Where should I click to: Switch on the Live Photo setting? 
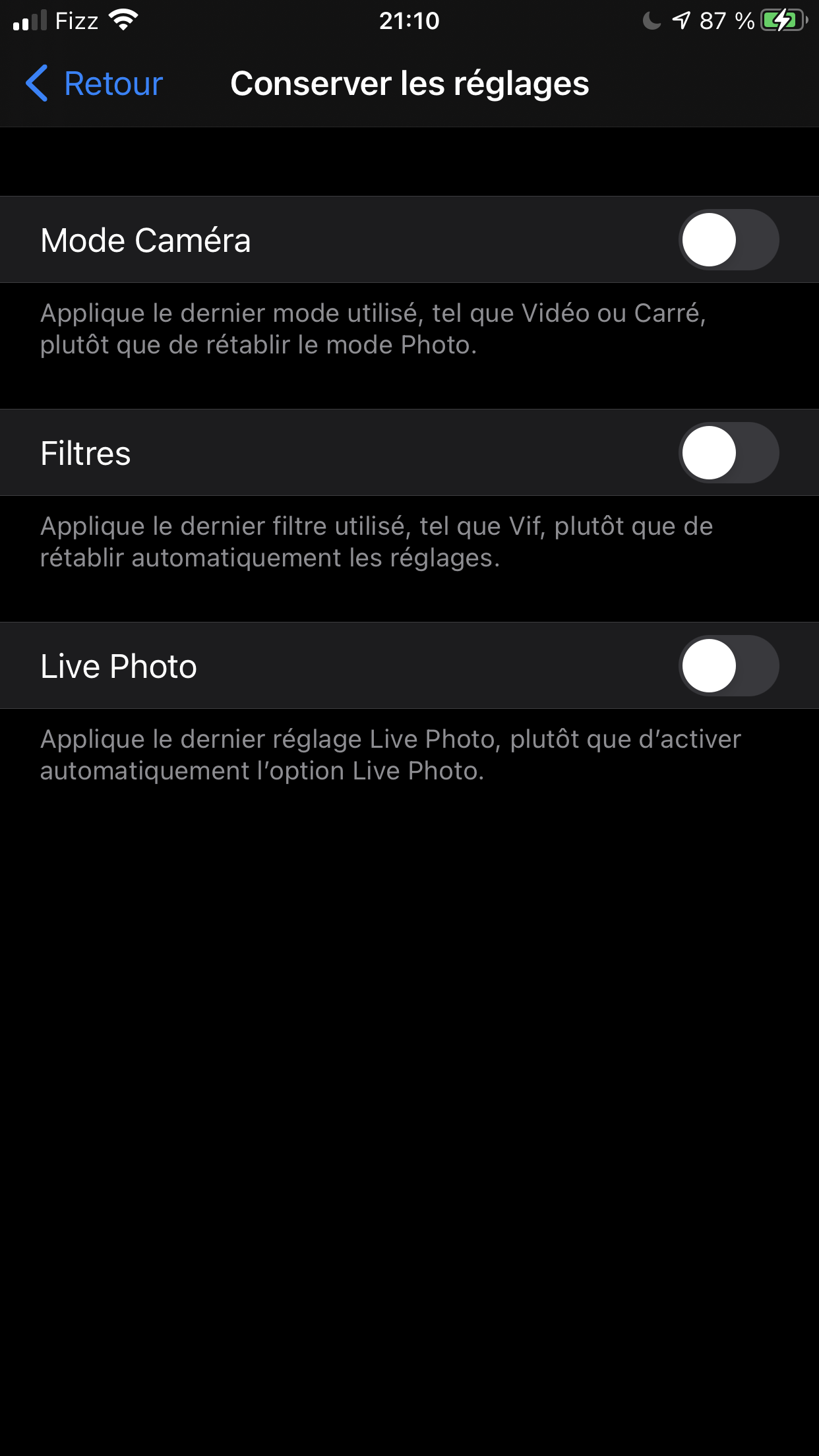tap(728, 666)
